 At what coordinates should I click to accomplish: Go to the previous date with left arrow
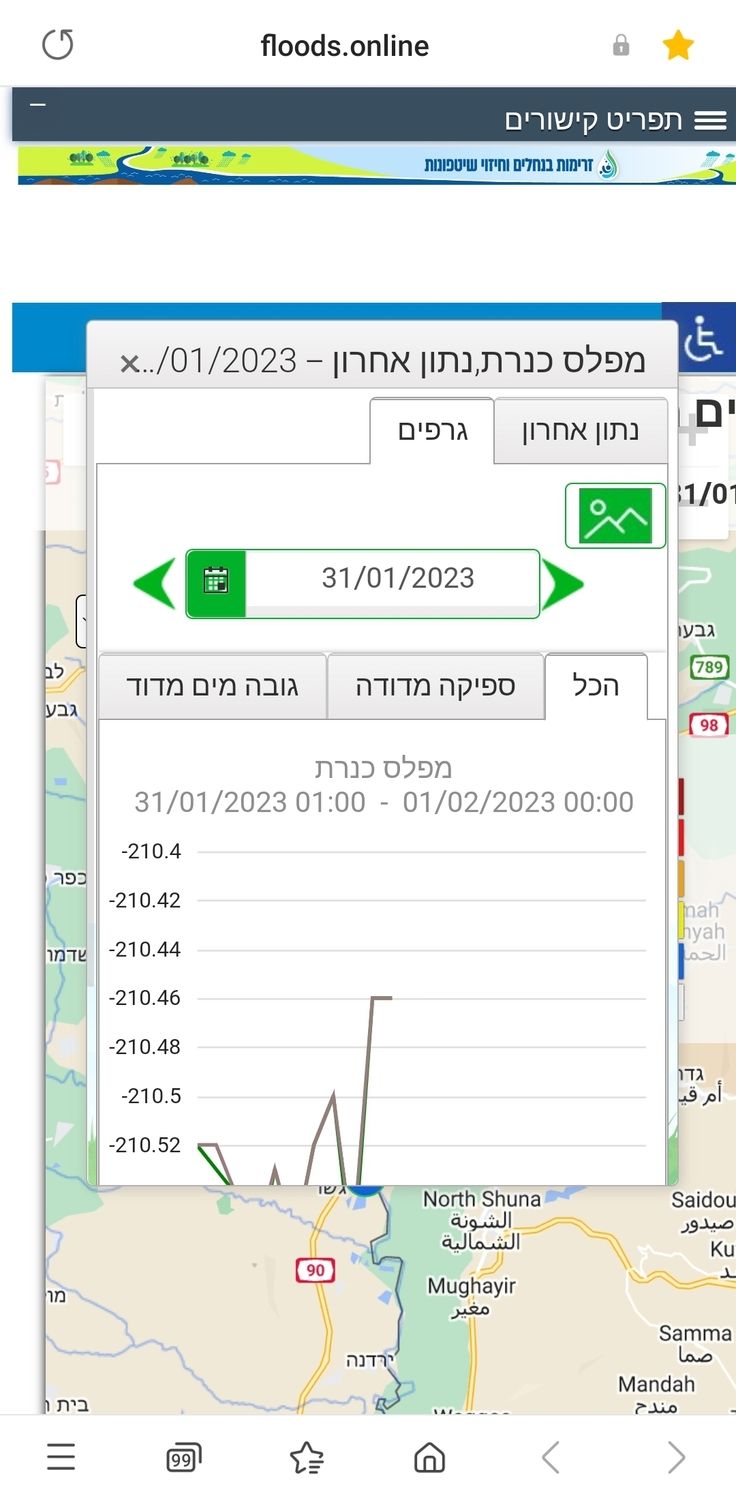pyautogui.click(x=155, y=583)
